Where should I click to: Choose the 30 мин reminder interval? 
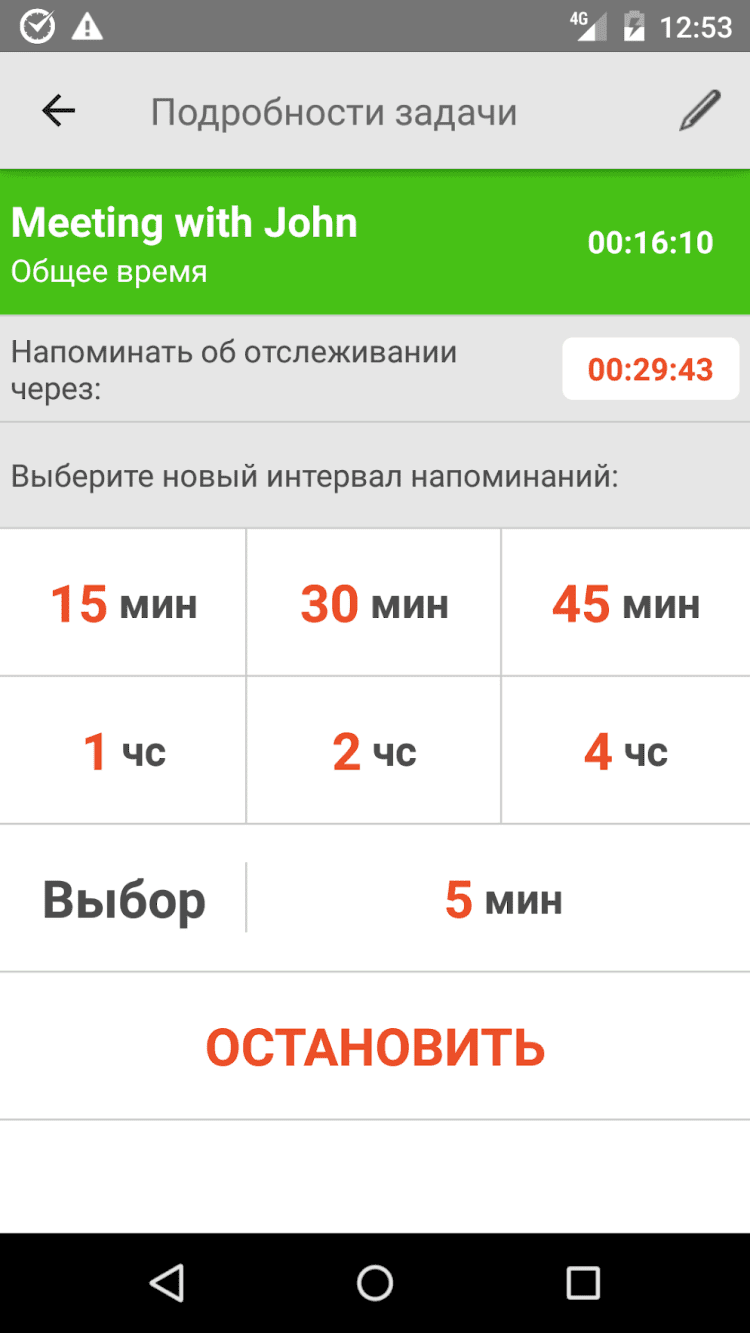coord(374,603)
